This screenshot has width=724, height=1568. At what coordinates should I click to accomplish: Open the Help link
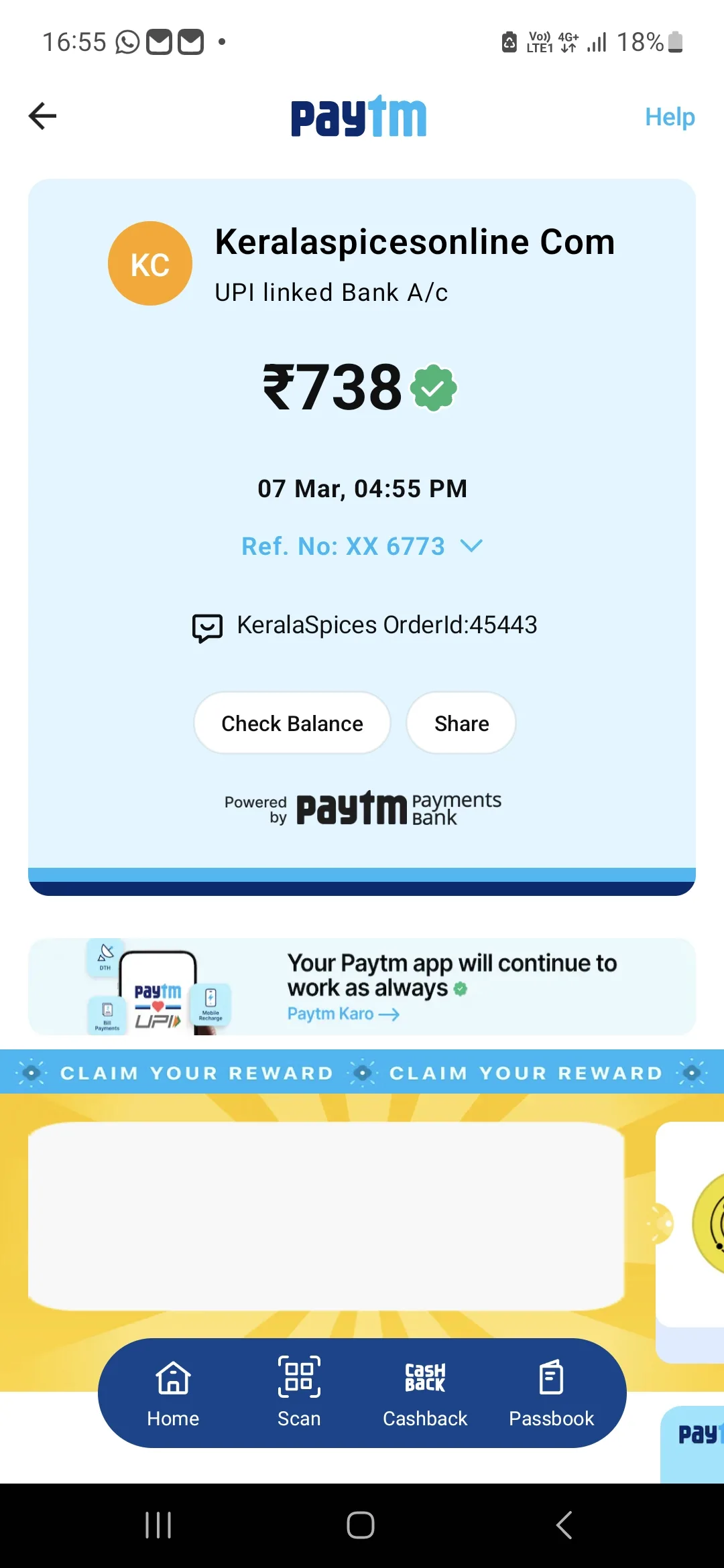click(670, 117)
